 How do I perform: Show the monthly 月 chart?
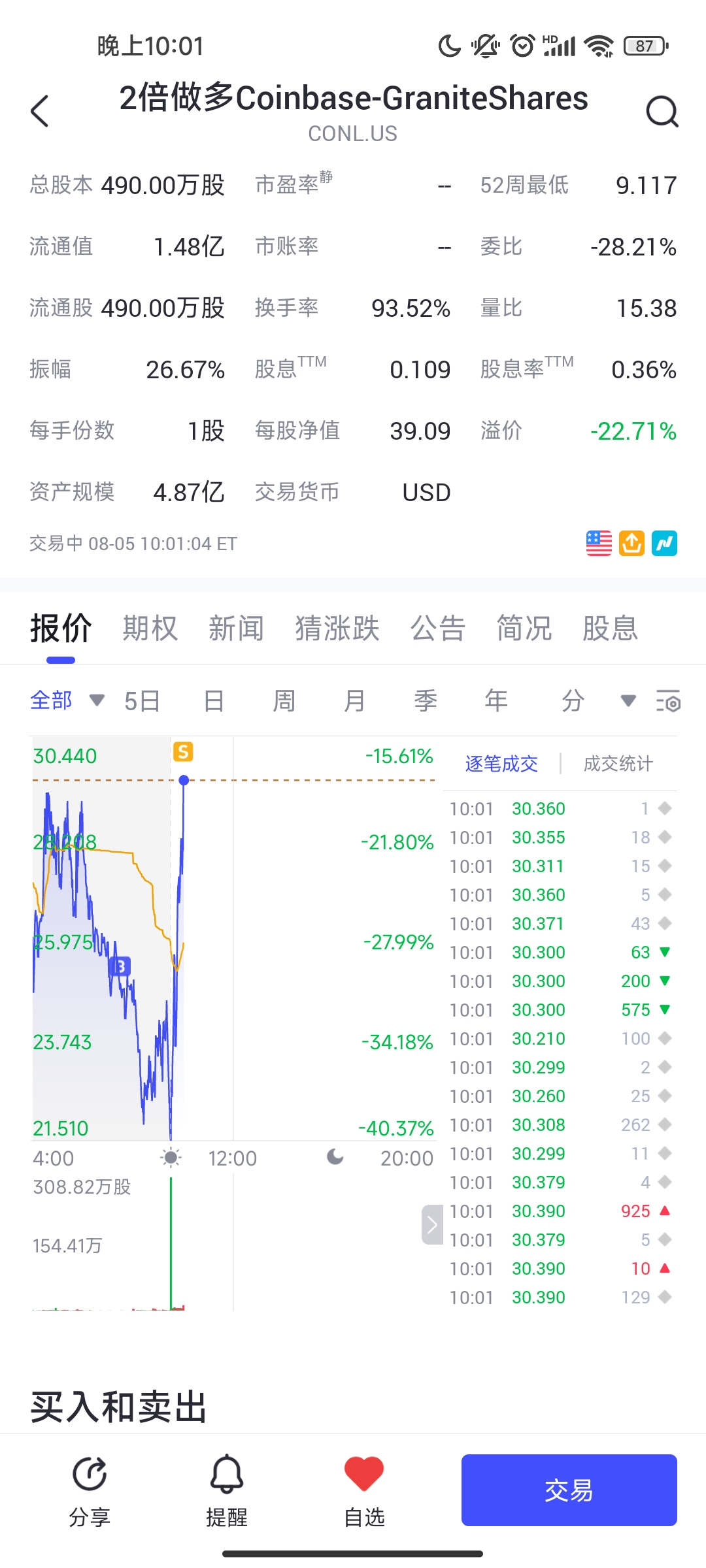tap(354, 701)
